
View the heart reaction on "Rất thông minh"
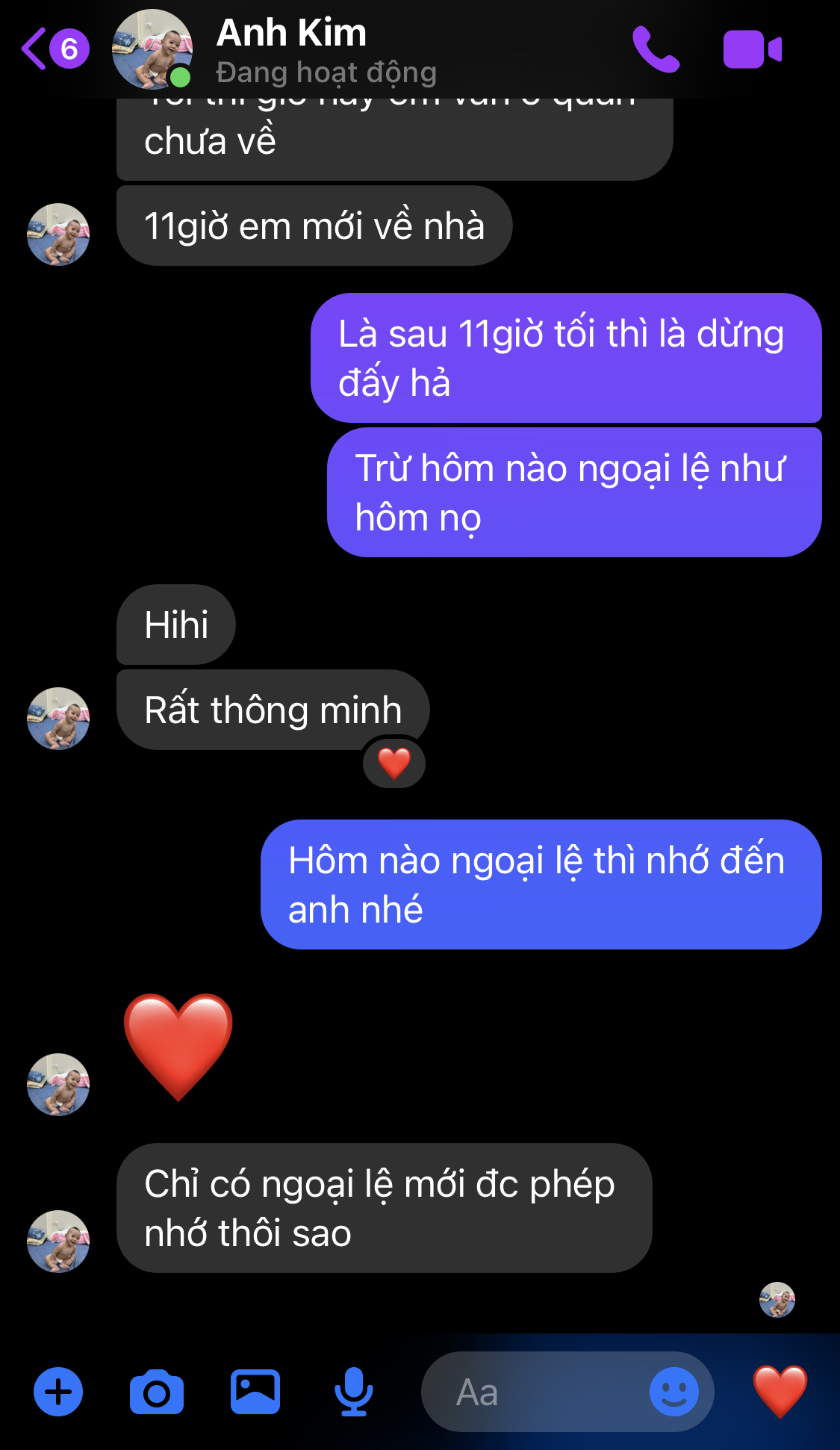coord(394,763)
